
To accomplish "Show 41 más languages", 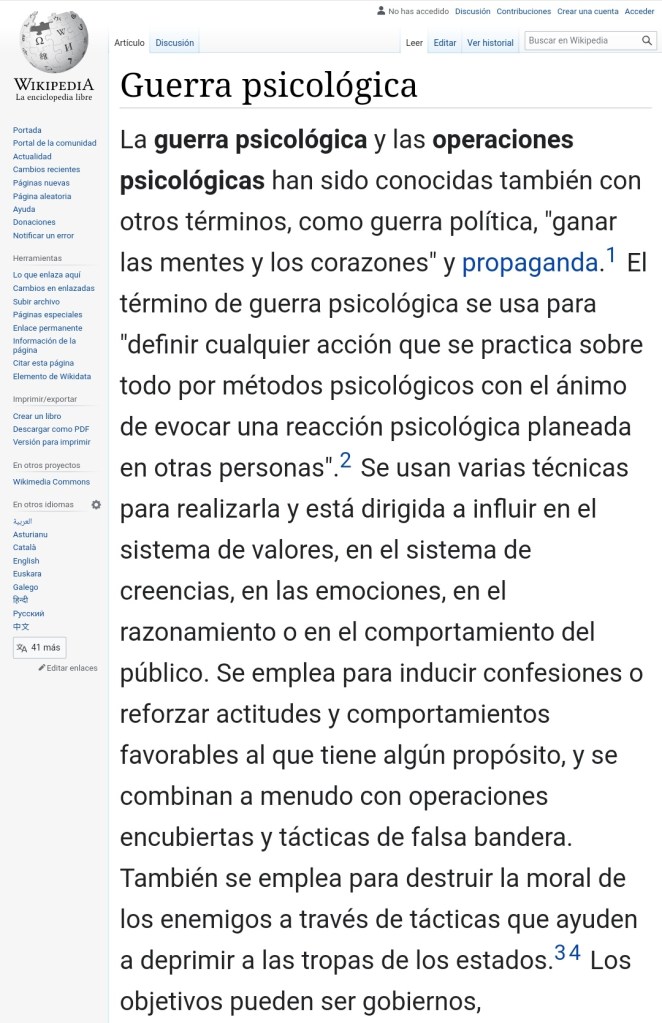I will pyautogui.click(x=39, y=648).
